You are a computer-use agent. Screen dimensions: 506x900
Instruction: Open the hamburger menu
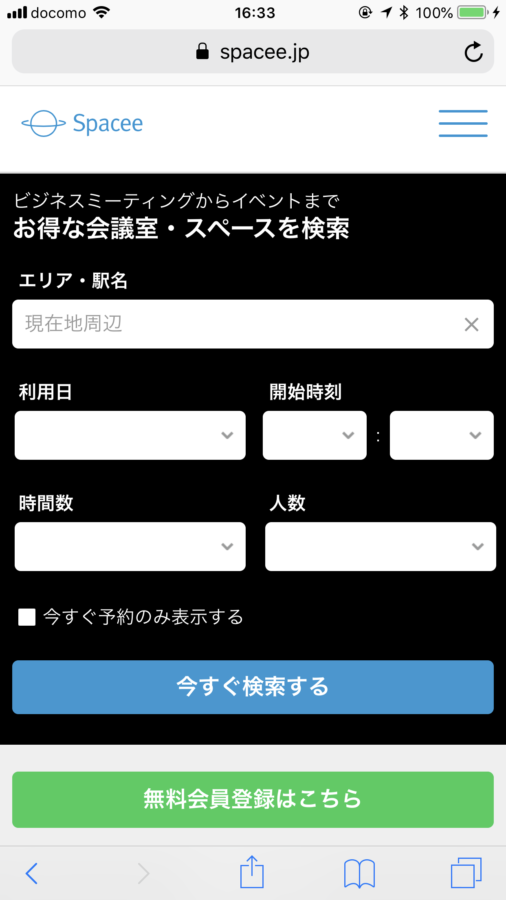click(x=463, y=123)
